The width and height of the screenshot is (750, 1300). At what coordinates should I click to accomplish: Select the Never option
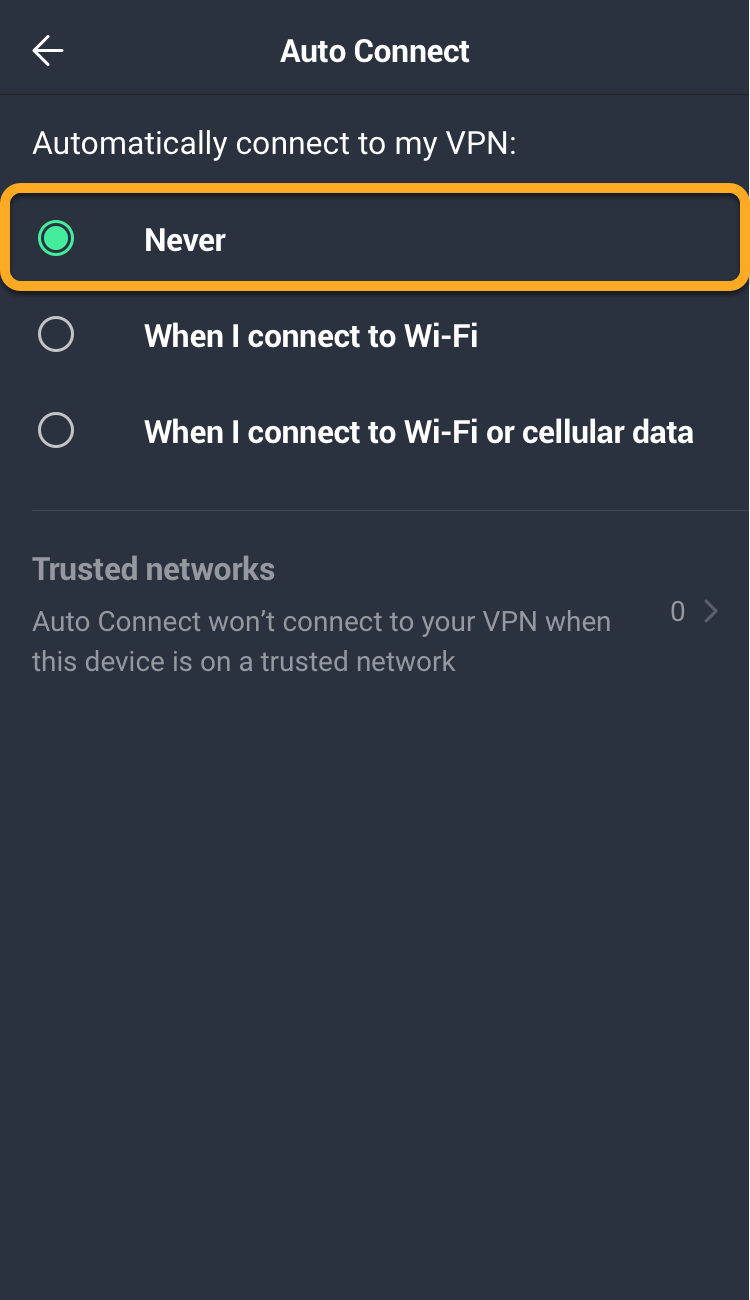point(56,239)
